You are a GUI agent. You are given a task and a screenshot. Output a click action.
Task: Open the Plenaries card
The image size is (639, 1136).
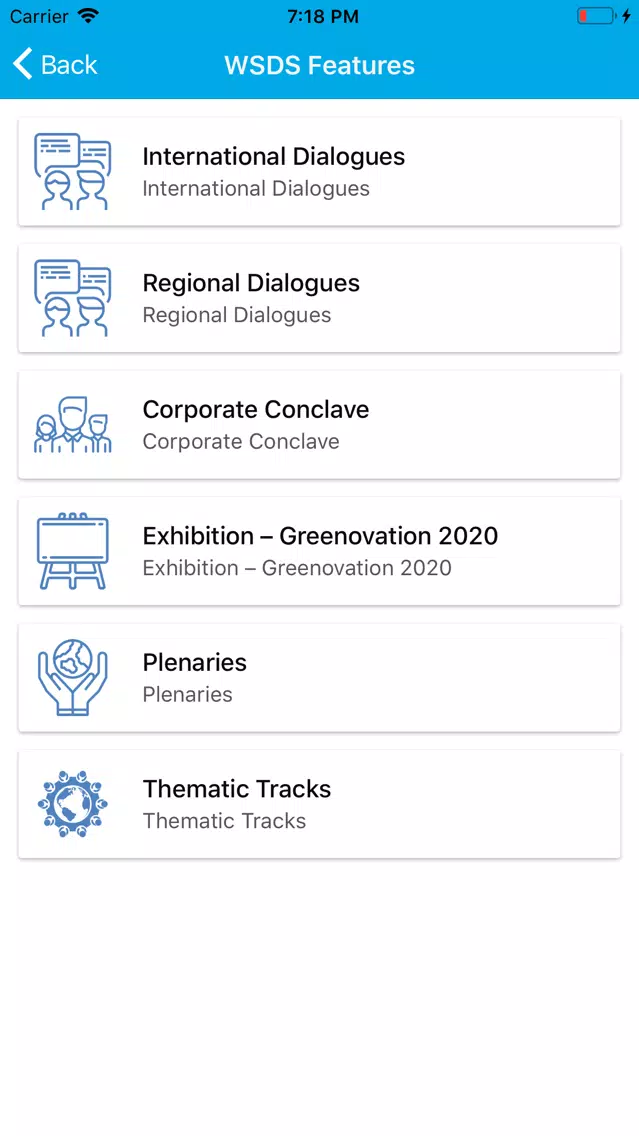pos(320,677)
